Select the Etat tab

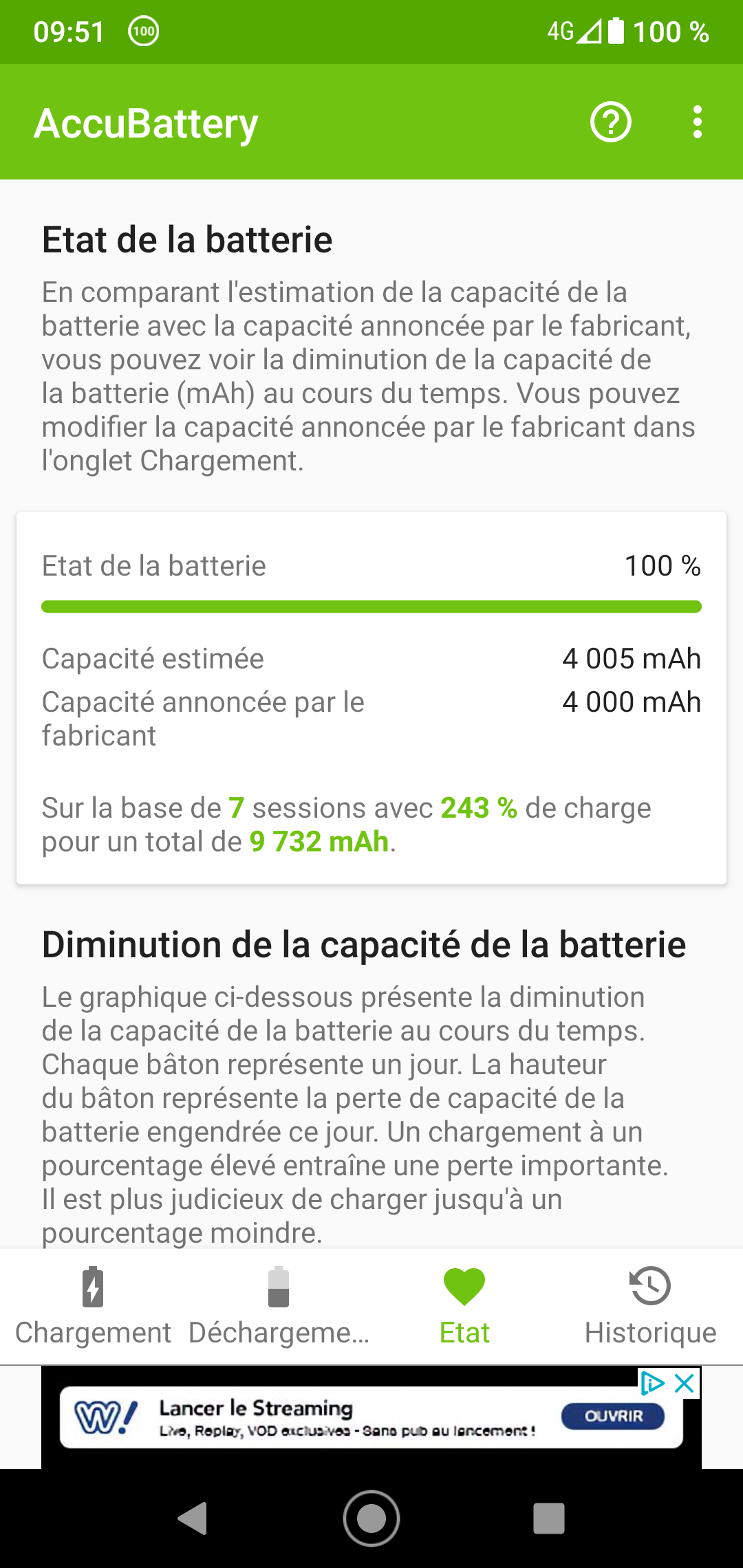pyautogui.click(x=464, y=1305)
